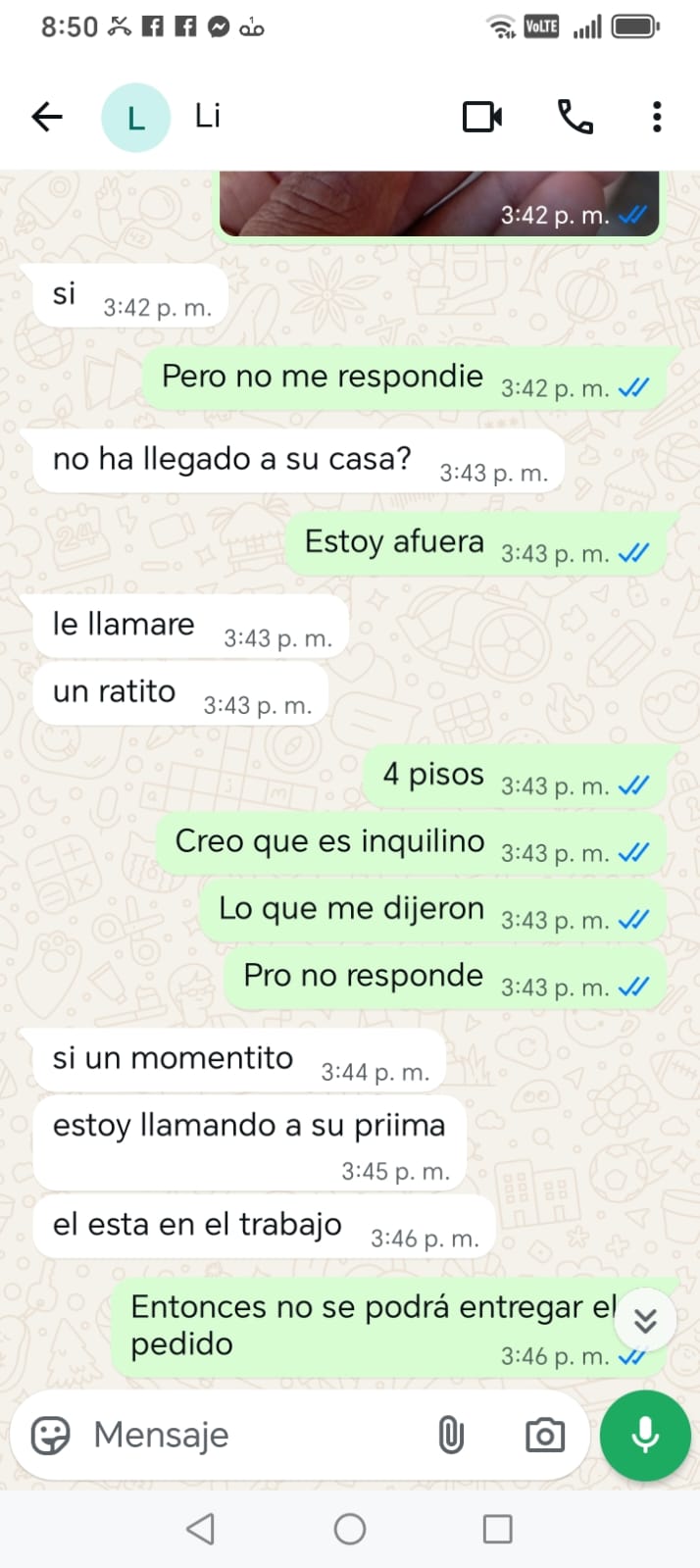Start a voice call with Li

[x=575, y=117]
